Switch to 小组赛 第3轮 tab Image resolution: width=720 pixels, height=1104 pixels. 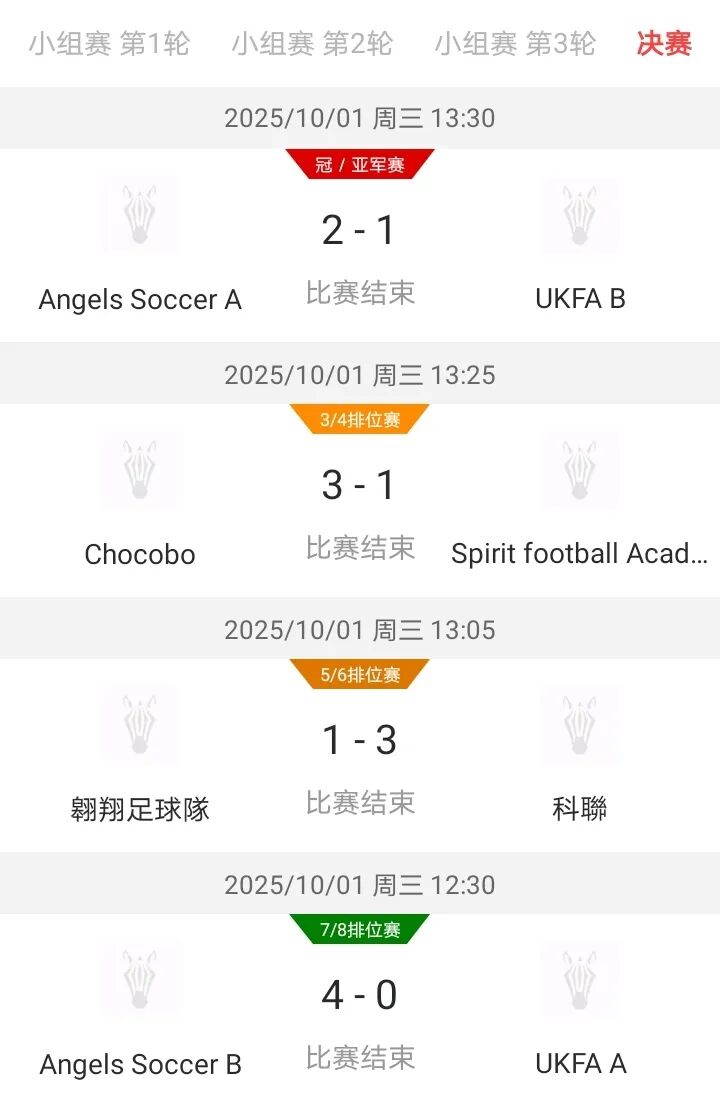(515, 44)
